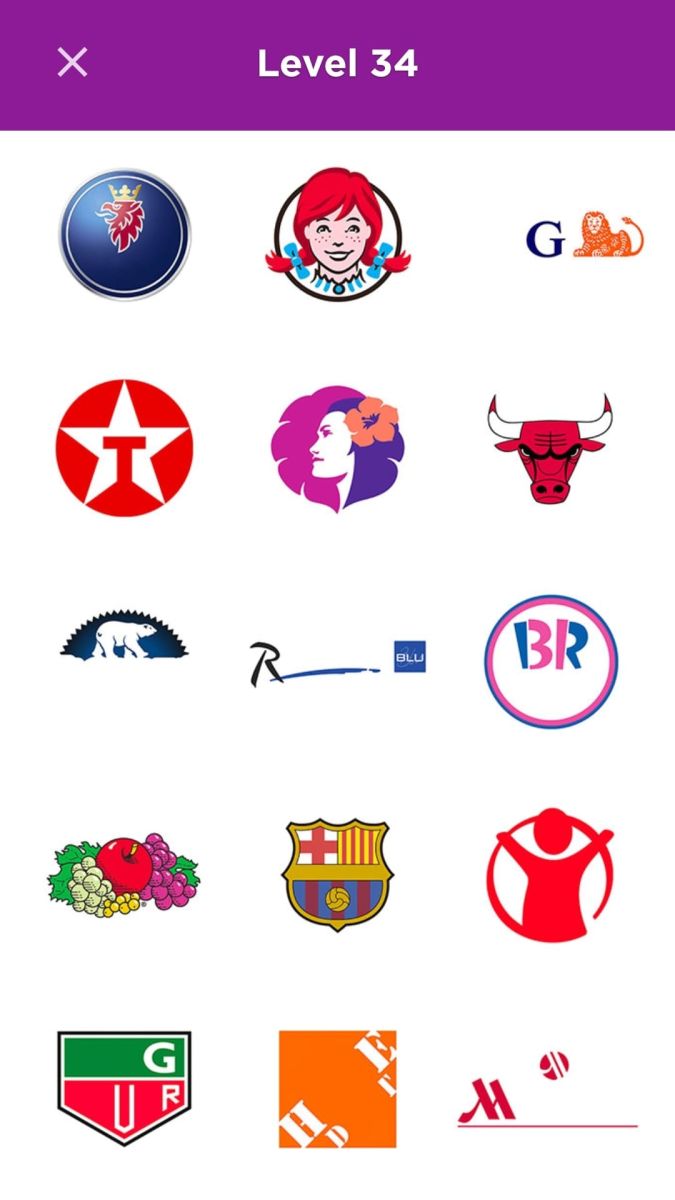Image resolution: width=675 pixels, height=1200 pixels.
Task: Select the red-haired pigtail girl logo
Action: [x=338, y=234]
